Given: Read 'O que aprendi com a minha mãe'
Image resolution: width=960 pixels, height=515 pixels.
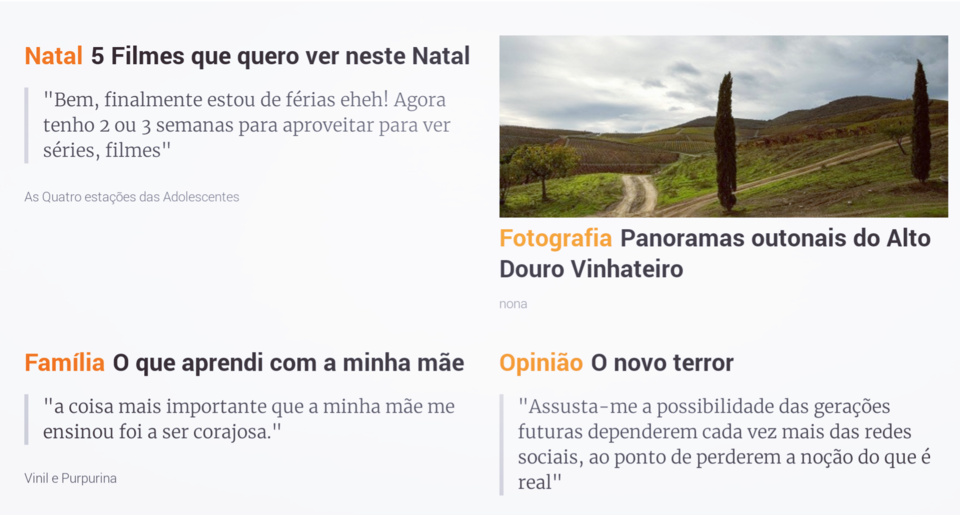Looking at the screenshot, I should [288, 363].
